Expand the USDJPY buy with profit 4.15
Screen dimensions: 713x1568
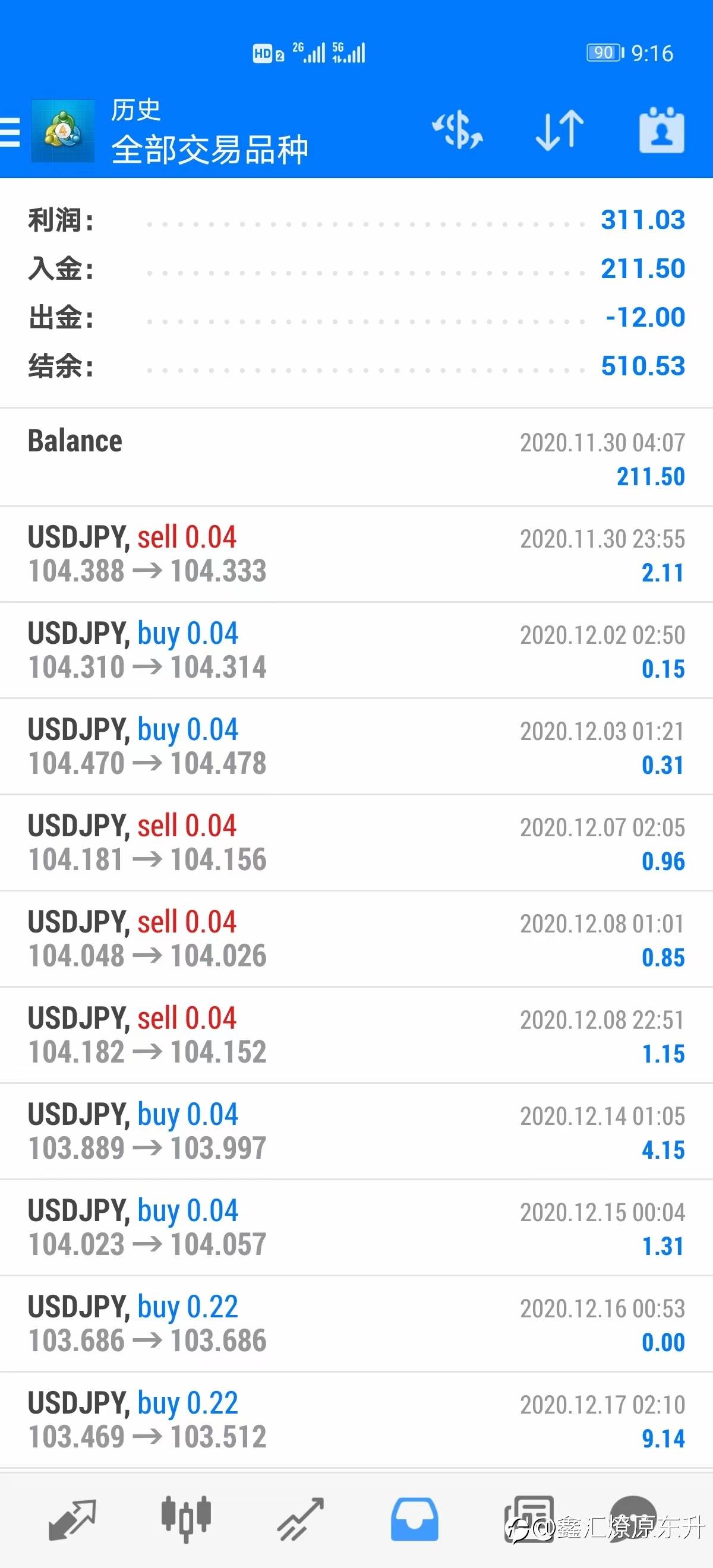[356, 1131]
